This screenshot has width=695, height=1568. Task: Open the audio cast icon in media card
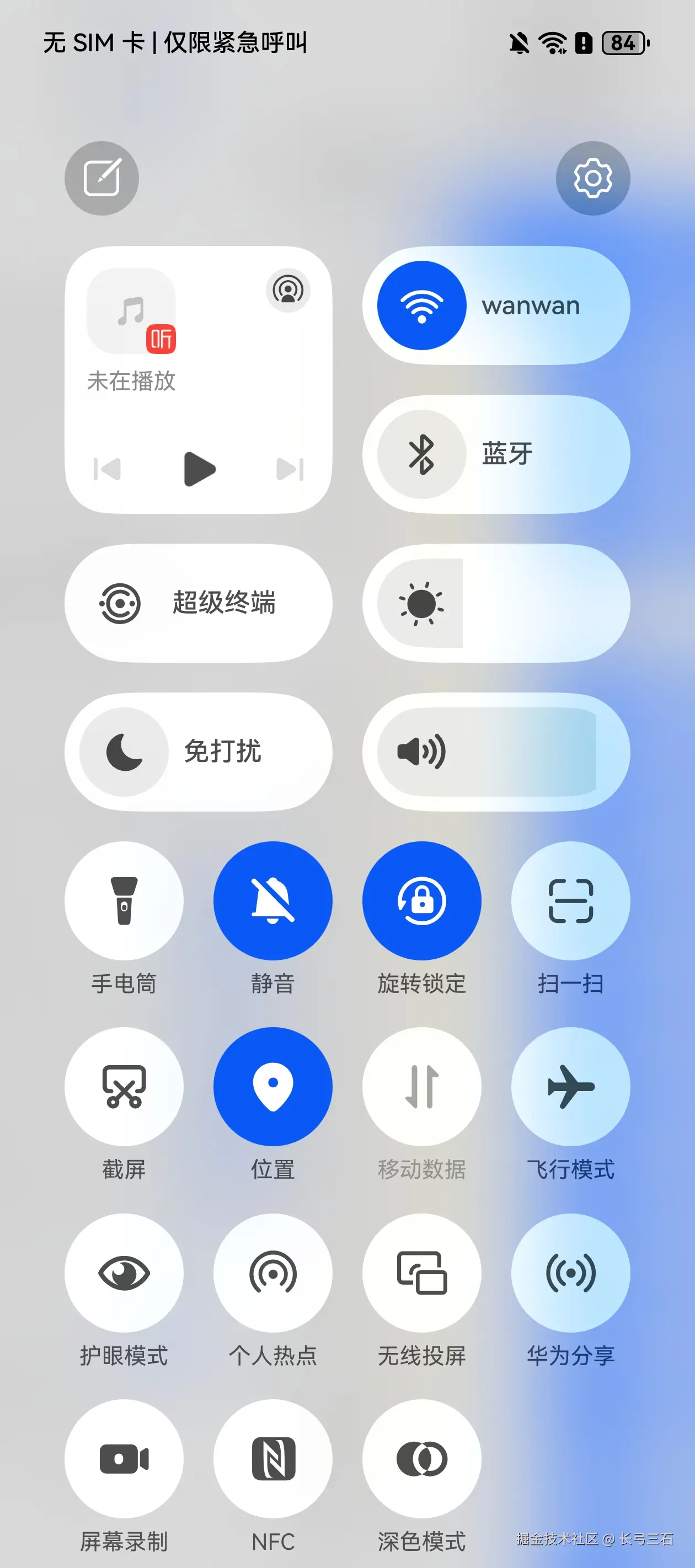pos(288,290)
